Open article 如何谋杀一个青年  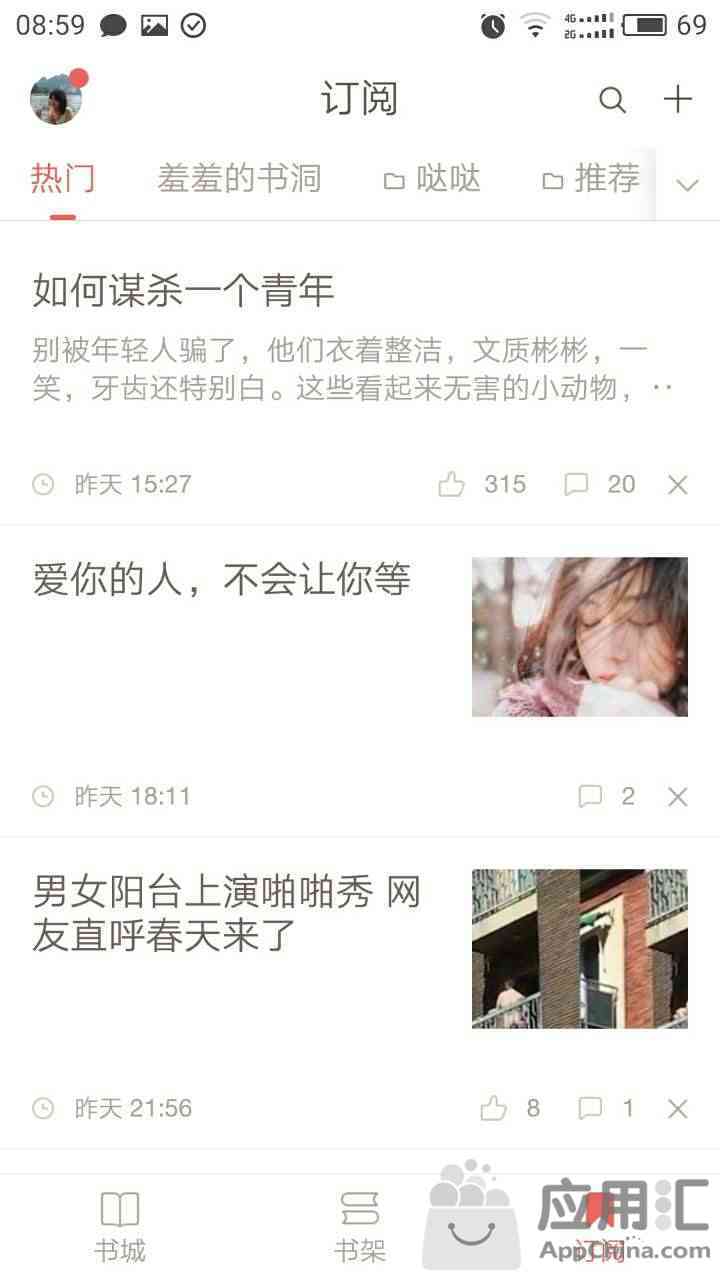coord(184,291)
